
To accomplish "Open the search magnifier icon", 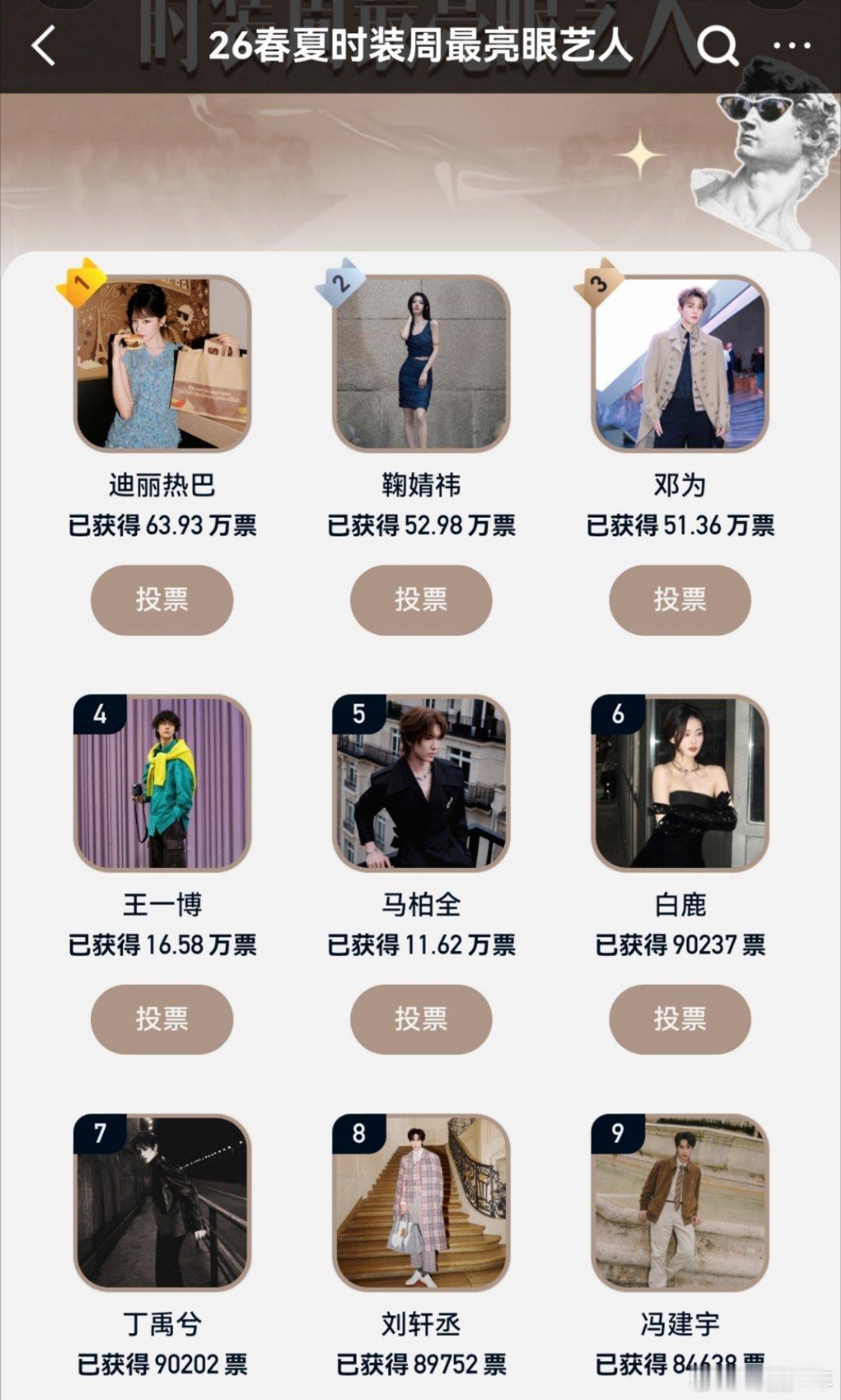I will (716, 46).
